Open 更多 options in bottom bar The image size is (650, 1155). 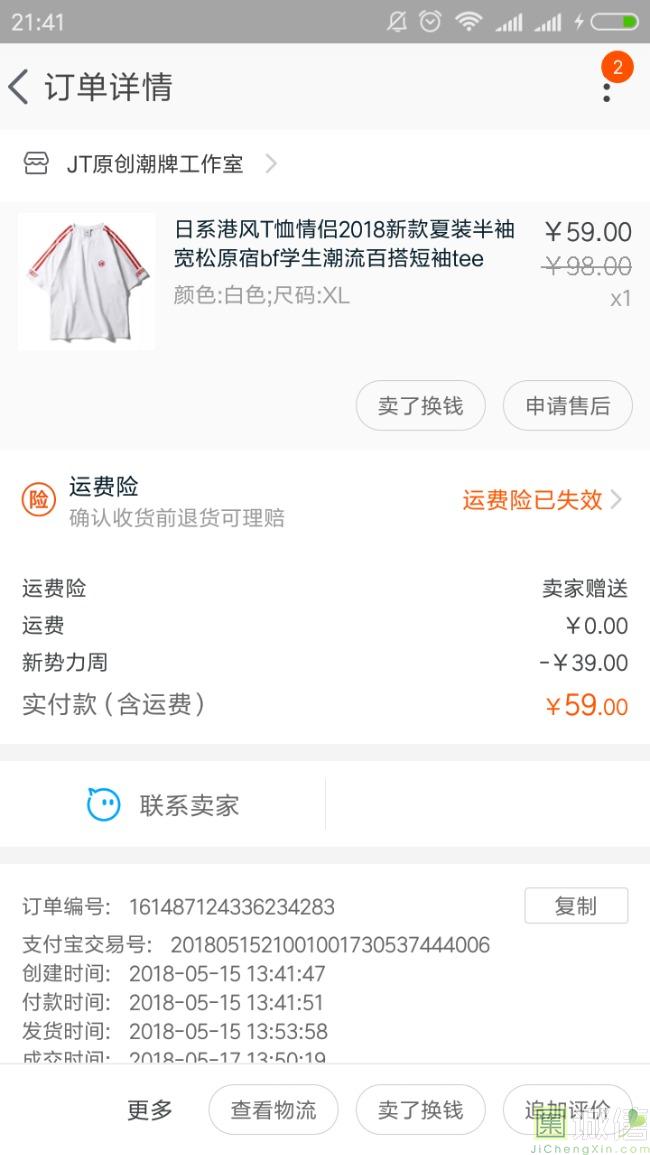pos(150,1110)
